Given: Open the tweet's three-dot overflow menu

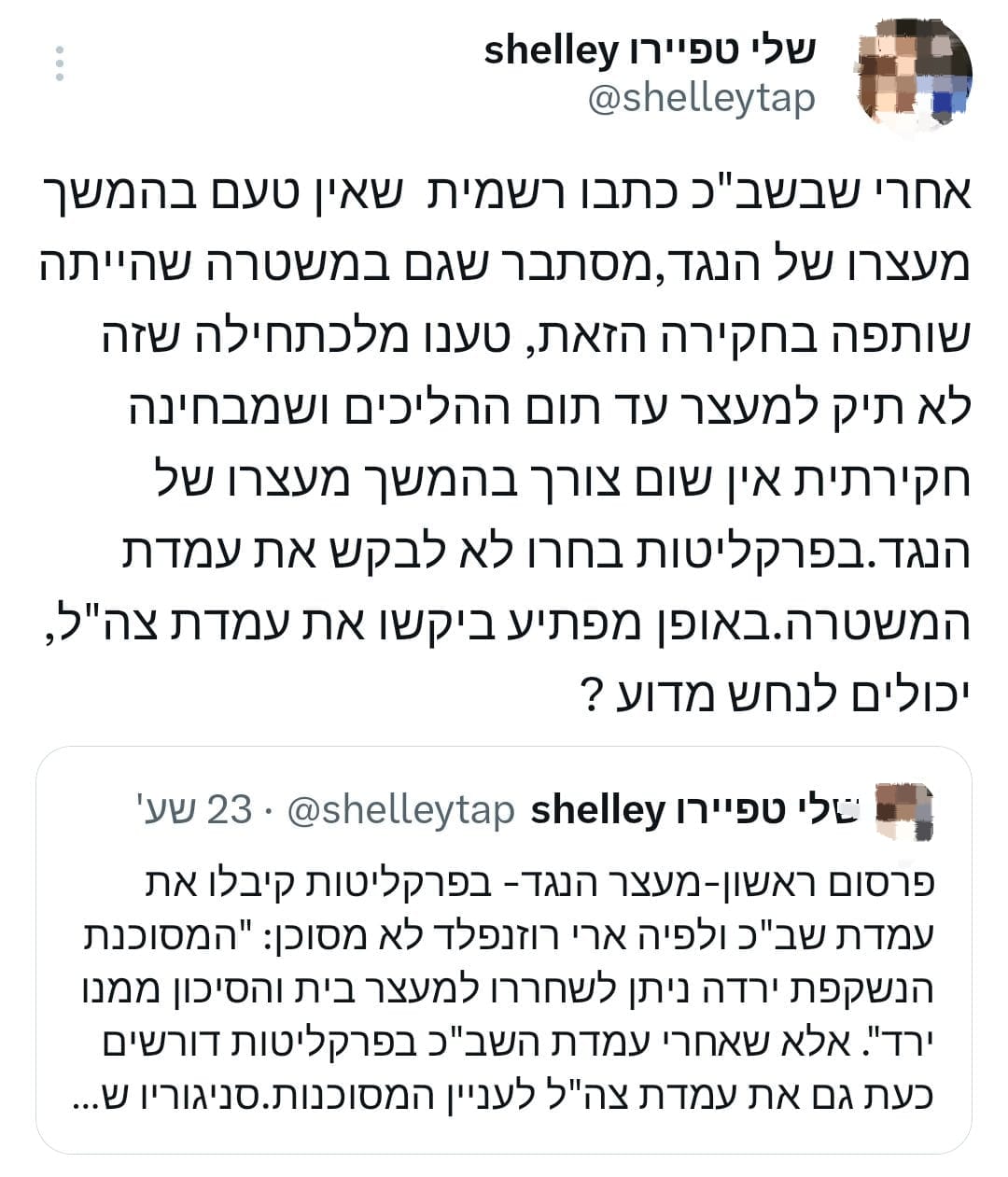Looking at the screenshot, I should pos(59,63).
